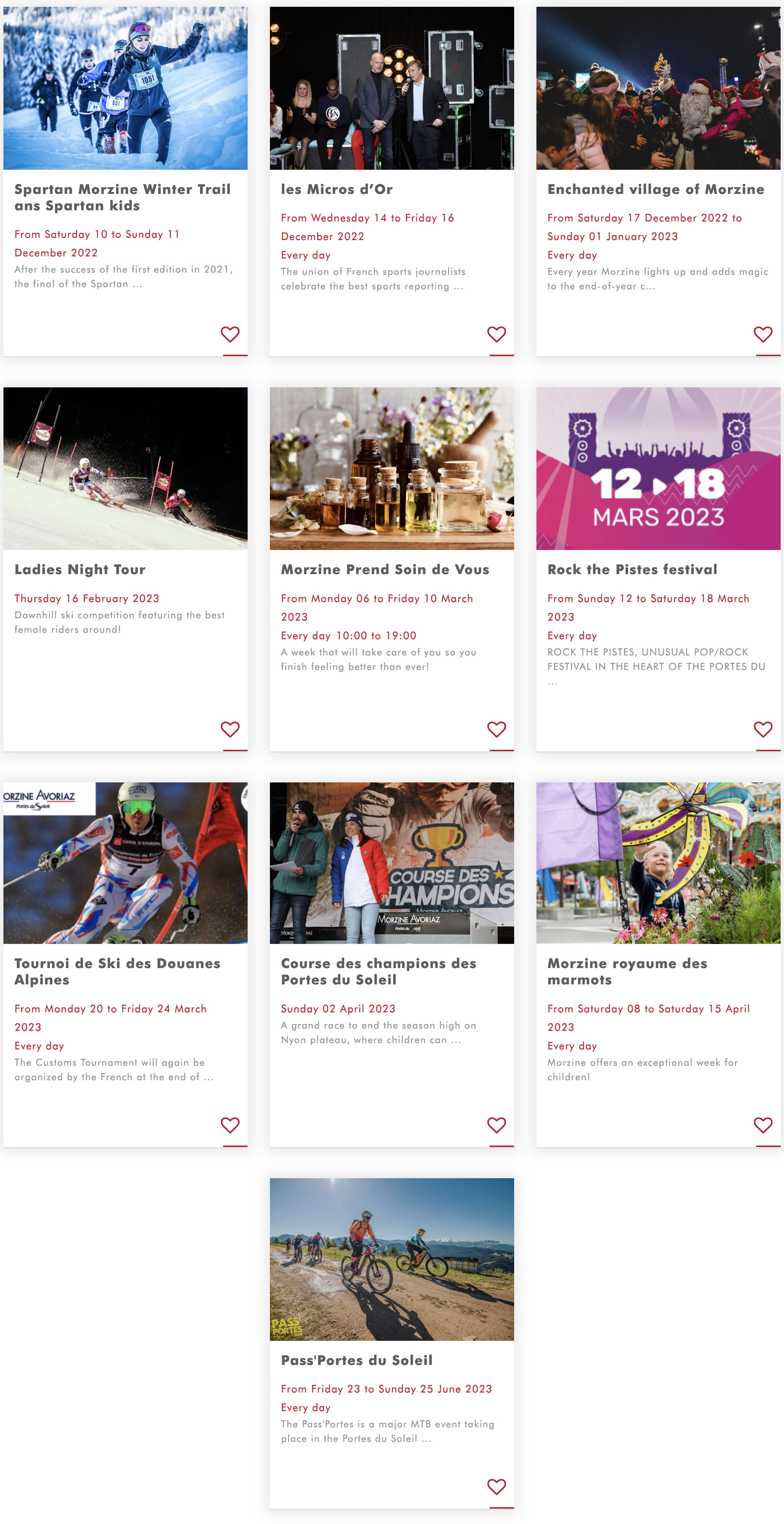Heart the Rock the Pistes festival
Image resolution: width=784 pixels, height=1524 pixels.
(763, 729)
